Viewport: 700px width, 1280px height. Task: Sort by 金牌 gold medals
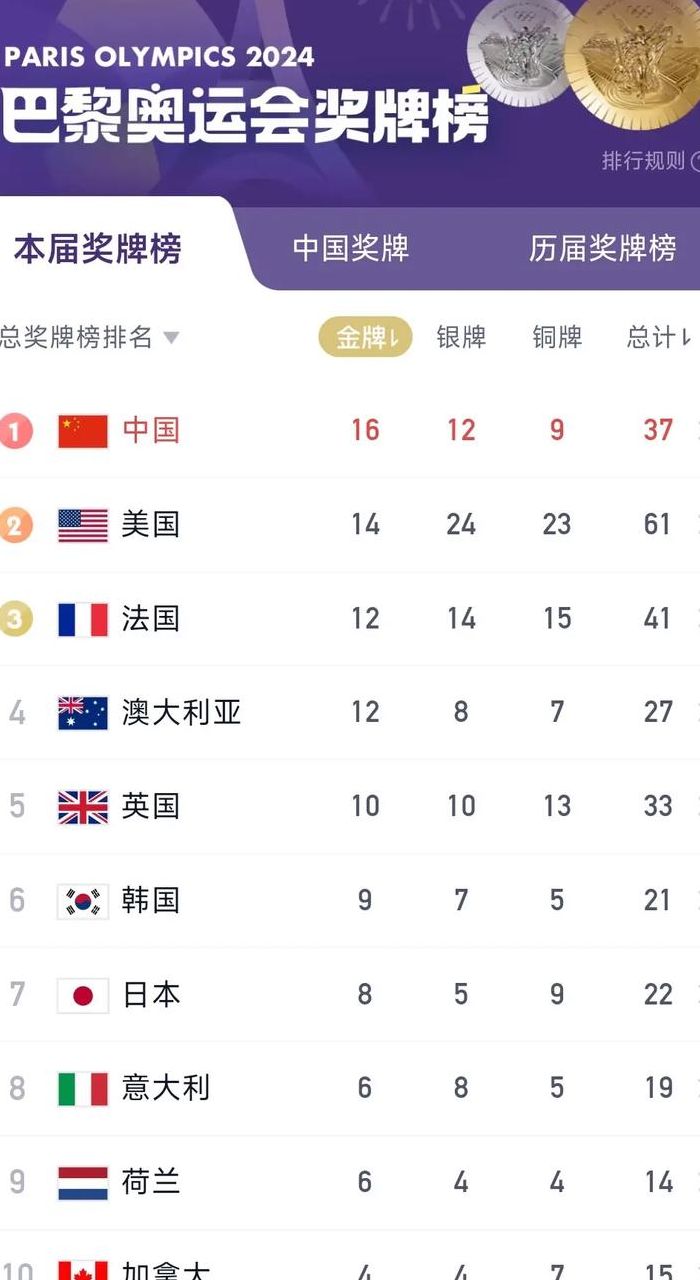click(366, 338)
